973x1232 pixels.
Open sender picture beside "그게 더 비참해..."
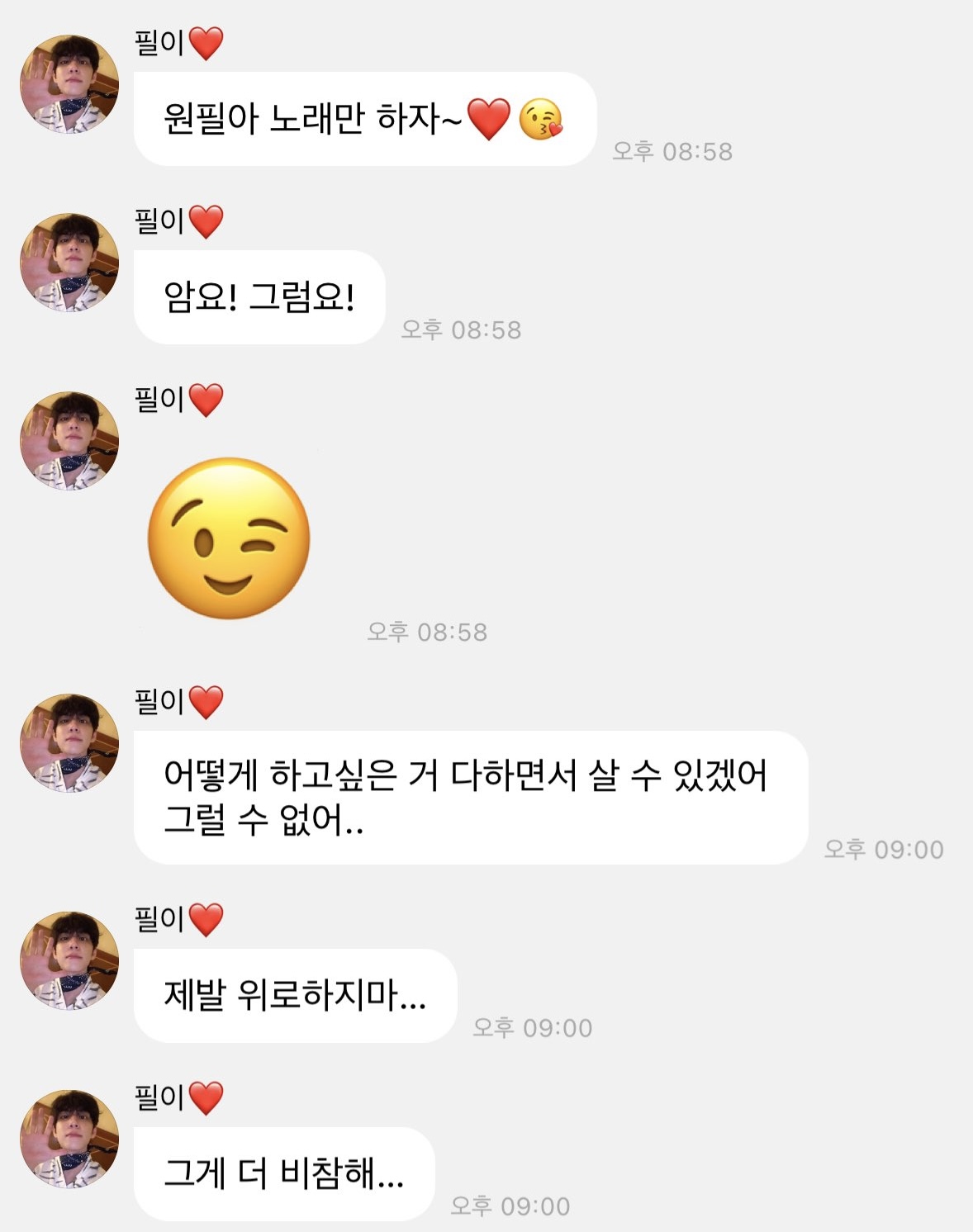point(69,1140)
